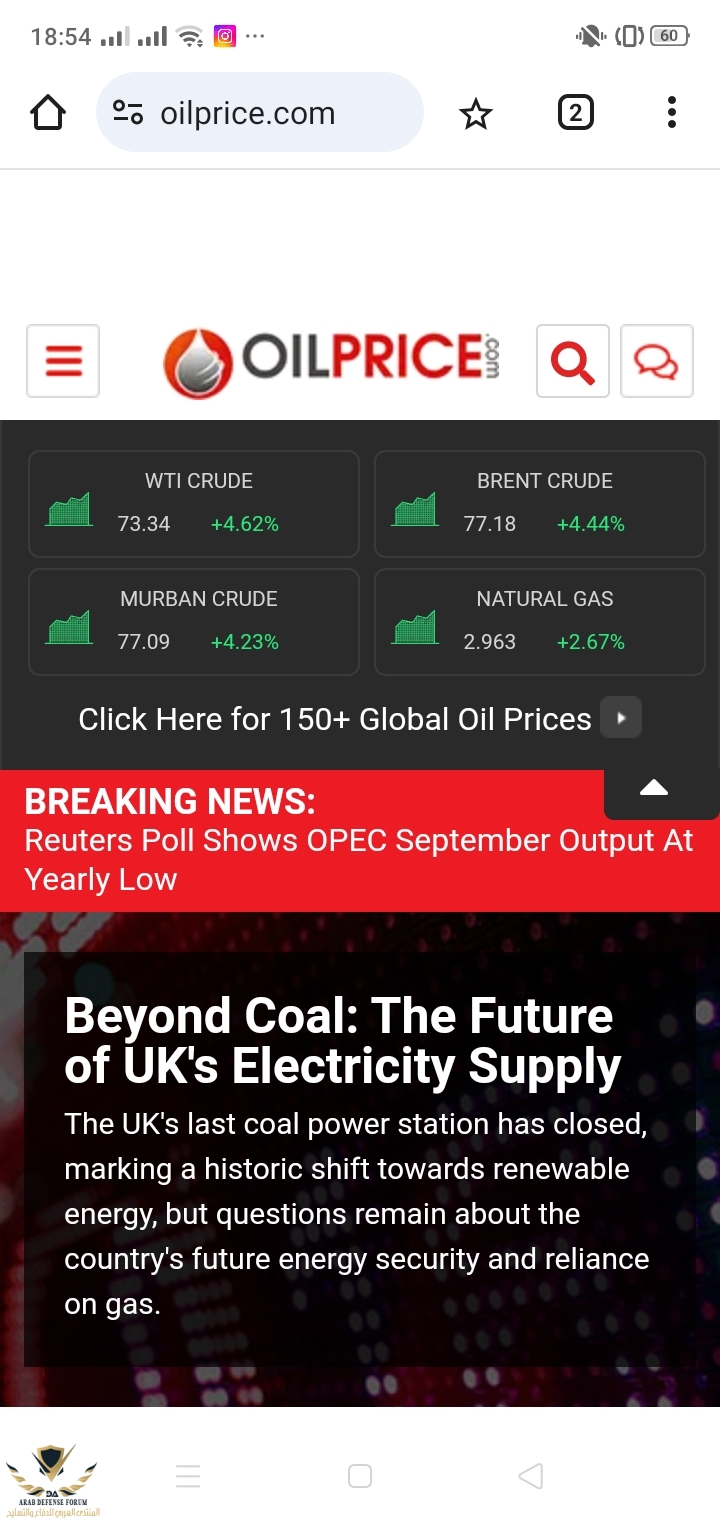Open the tab switcher showing 2 tabs

[x=575, y=113]
